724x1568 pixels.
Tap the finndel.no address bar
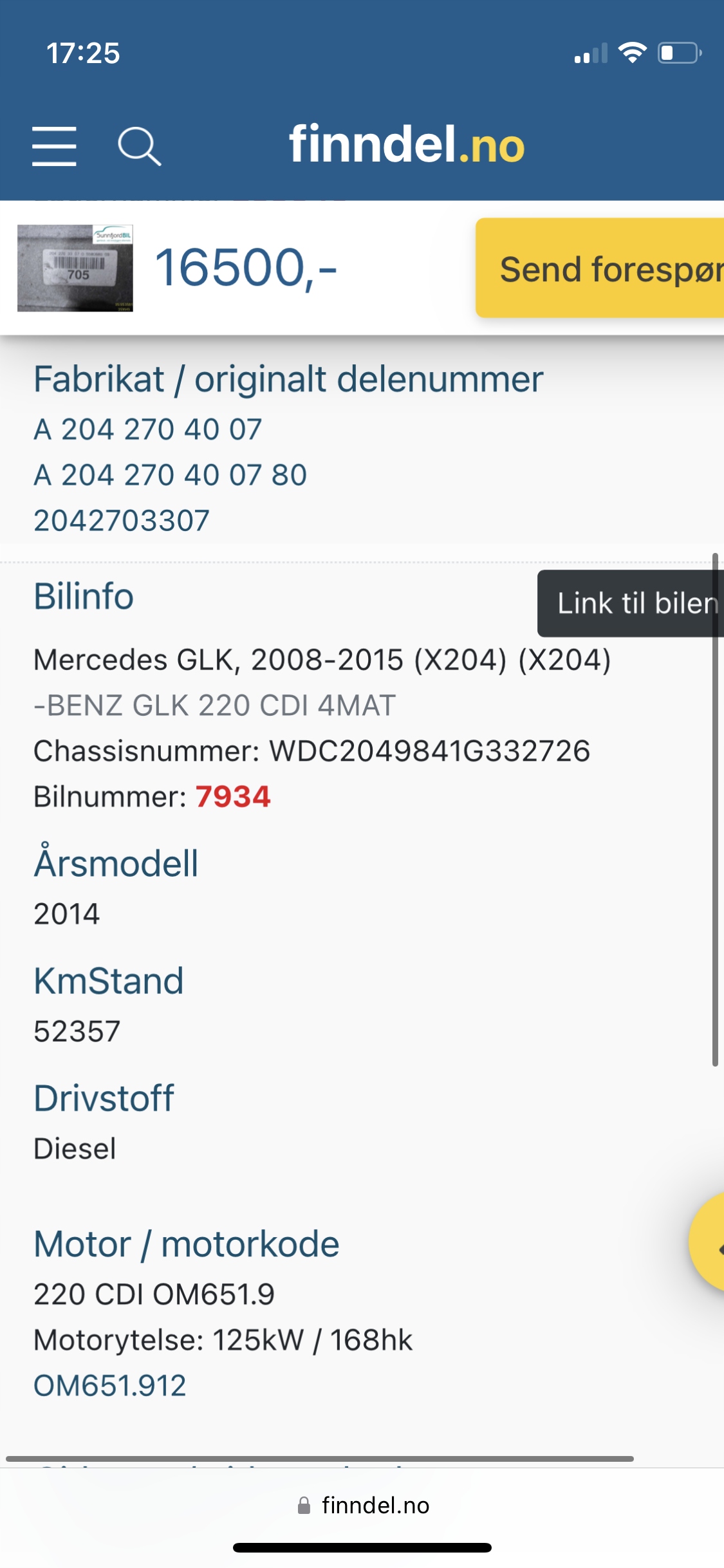pyautogui.click(x=363, y=1506)
